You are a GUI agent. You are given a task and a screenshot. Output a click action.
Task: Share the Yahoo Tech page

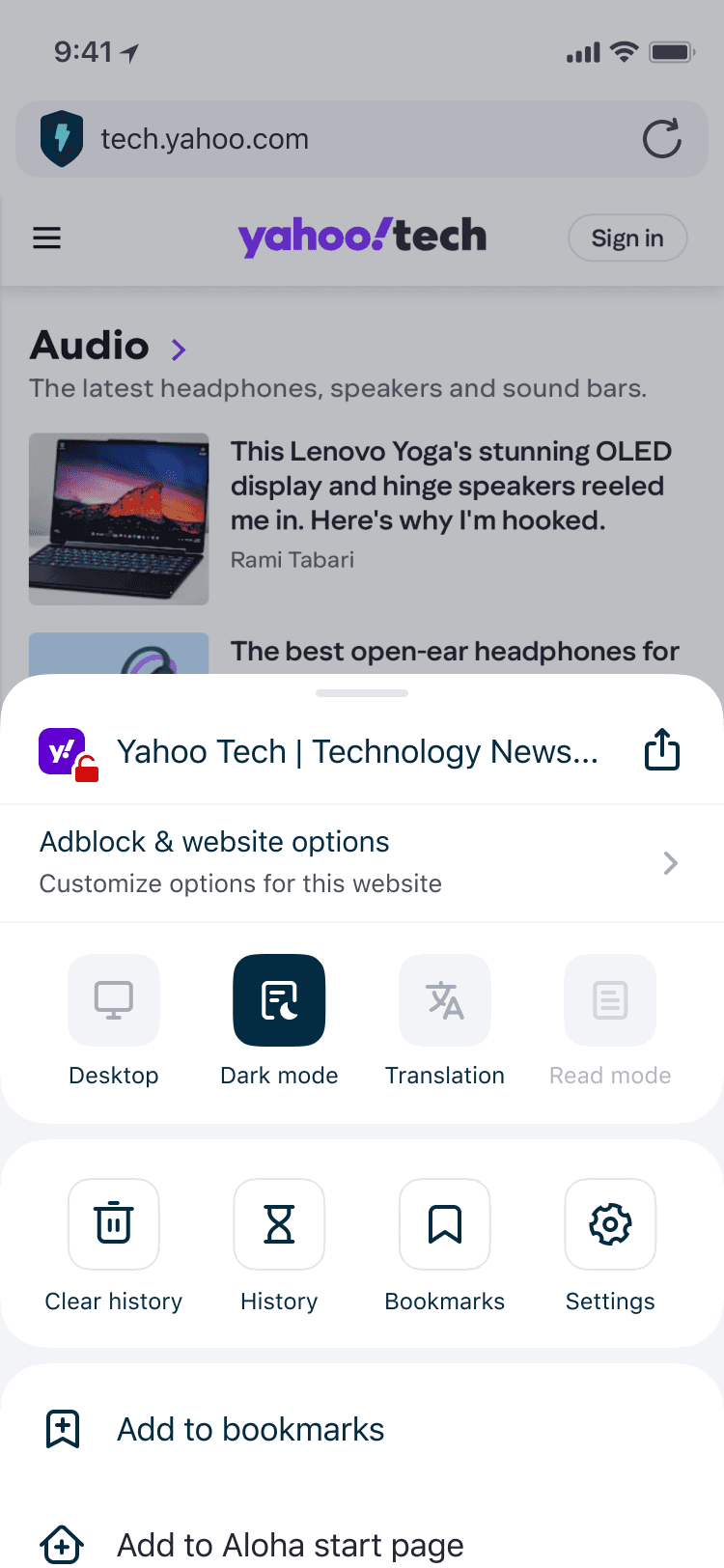click(662, 750)
